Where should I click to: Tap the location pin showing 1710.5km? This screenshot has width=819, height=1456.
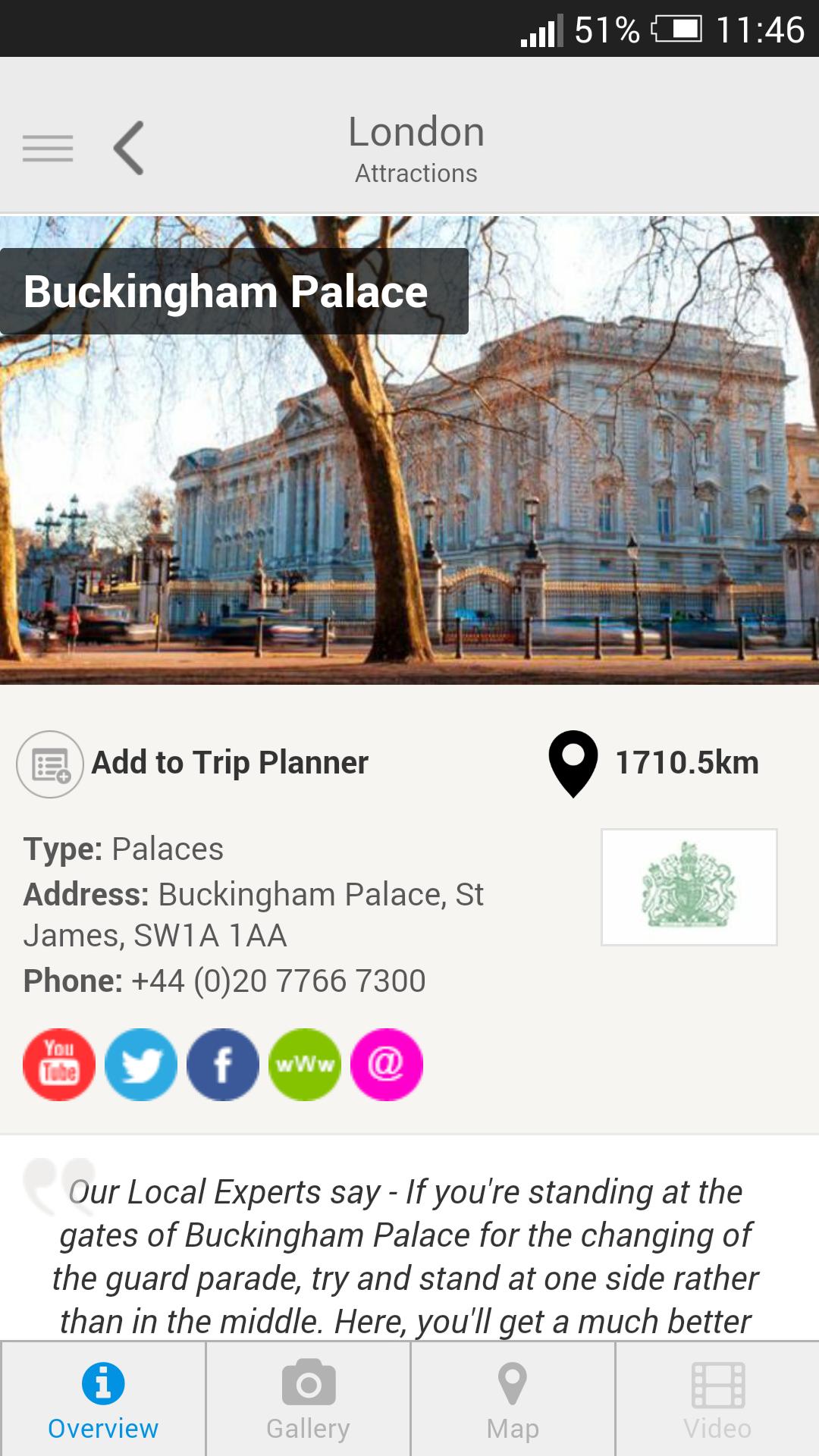(x=573, y=763)
